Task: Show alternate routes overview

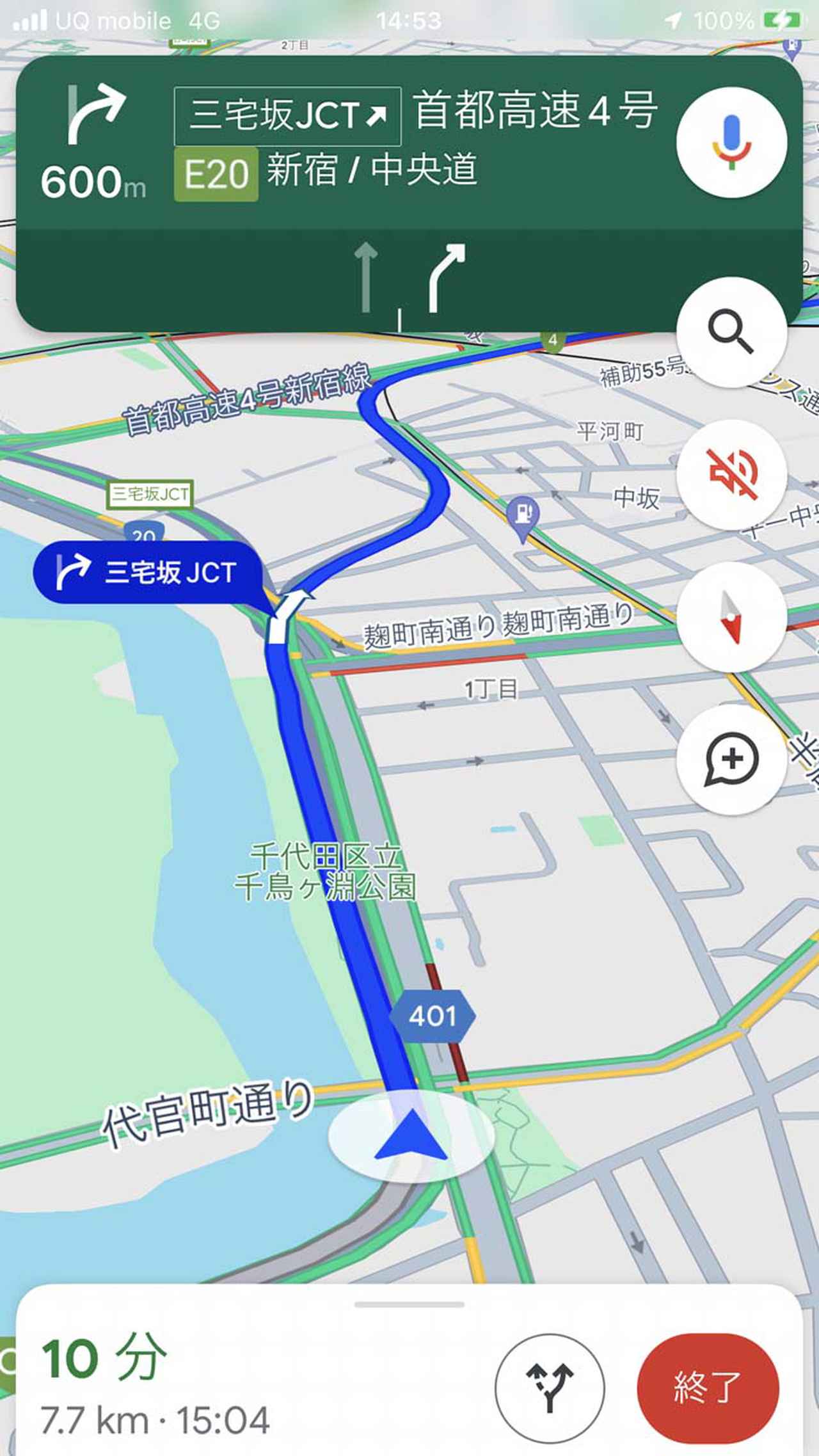Action: 550,1388
